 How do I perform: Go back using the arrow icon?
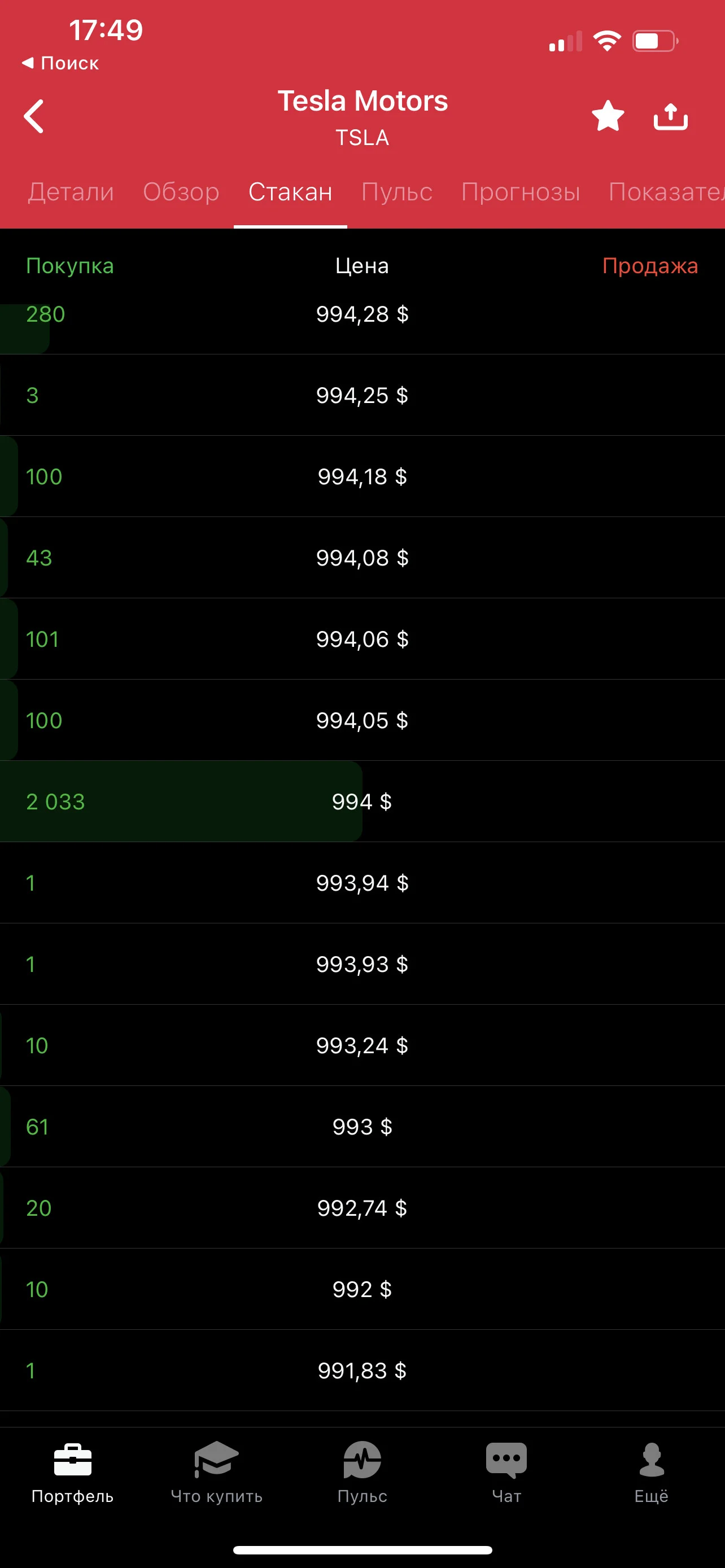coord(34,116)
